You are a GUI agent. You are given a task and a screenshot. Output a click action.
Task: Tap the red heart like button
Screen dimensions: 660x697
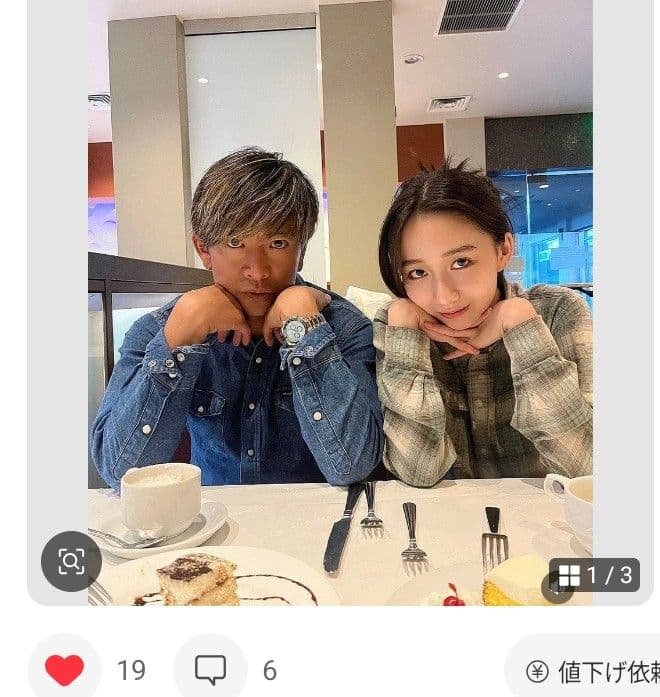(65, 669)
